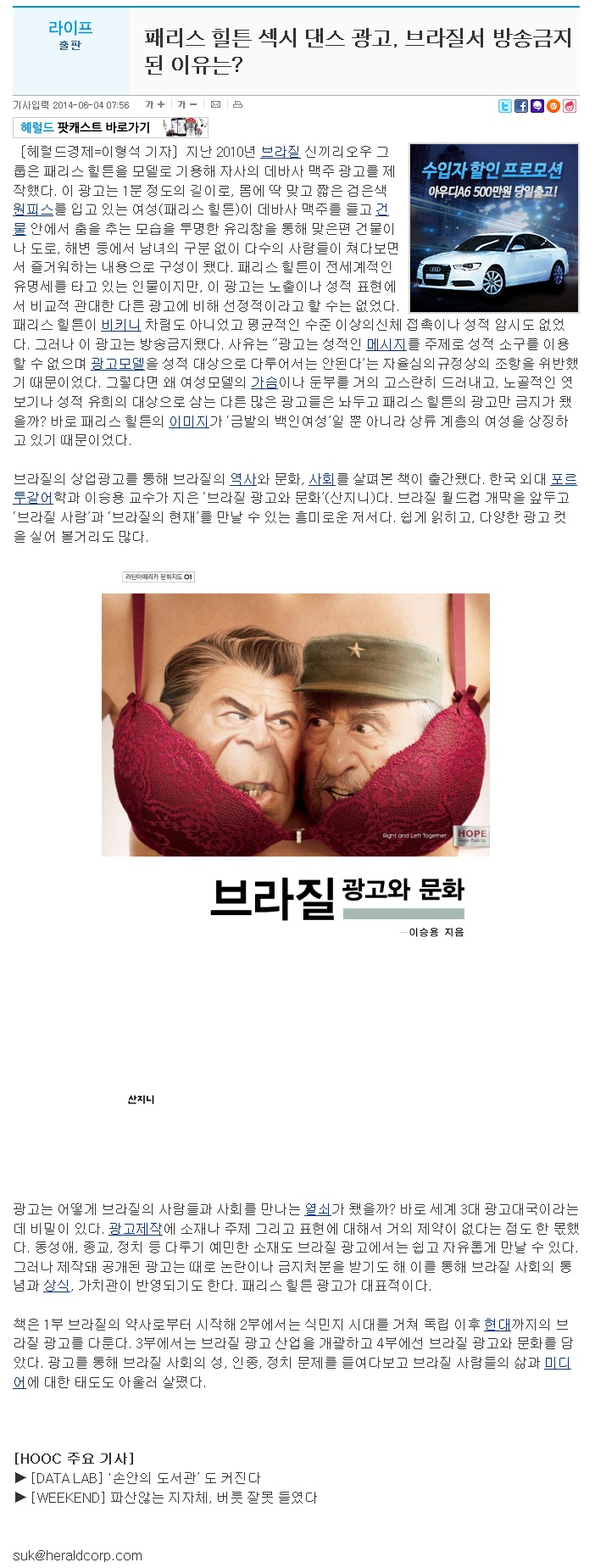
Task: Open the 광고모델 keyword link
Action: click(118, 363)
